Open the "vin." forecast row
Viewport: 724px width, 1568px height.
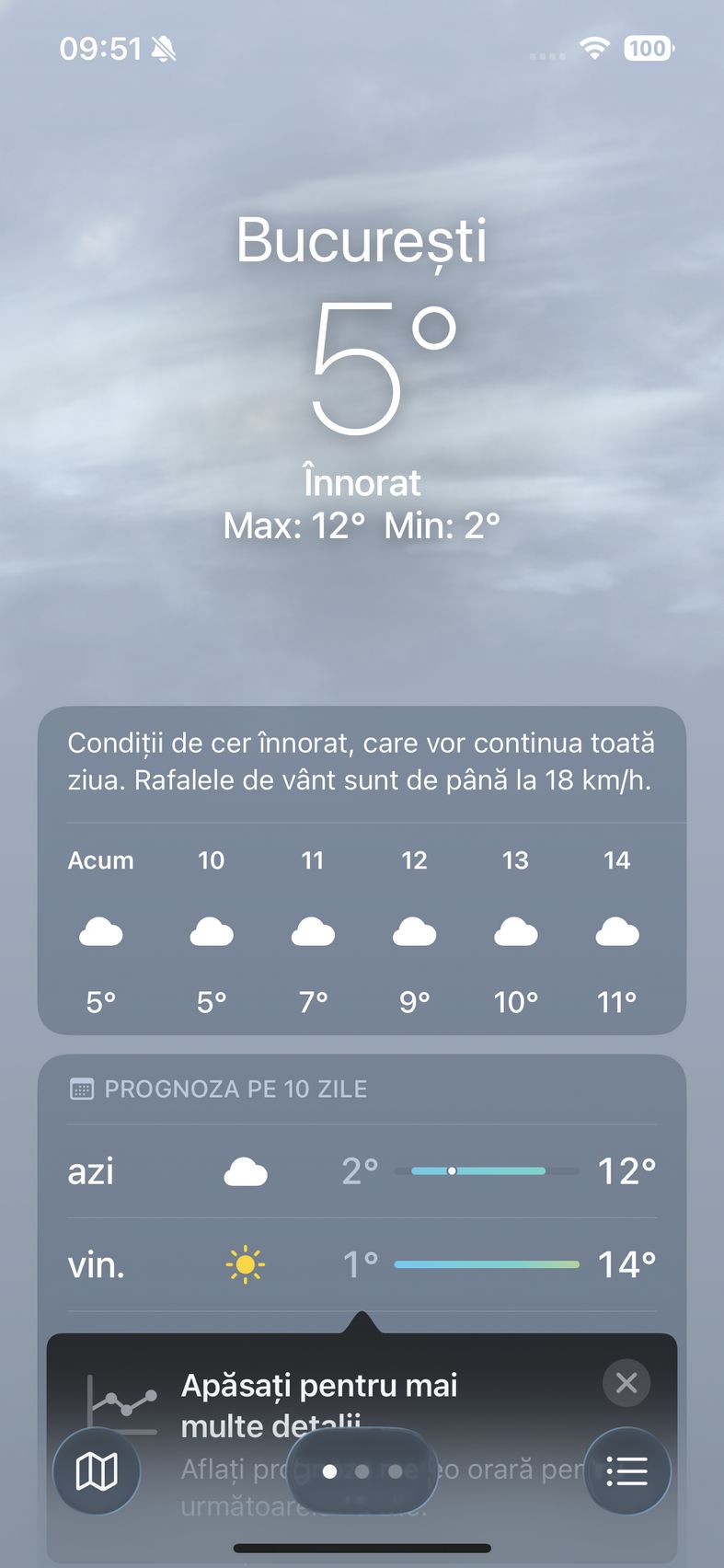coord(362,1264)
